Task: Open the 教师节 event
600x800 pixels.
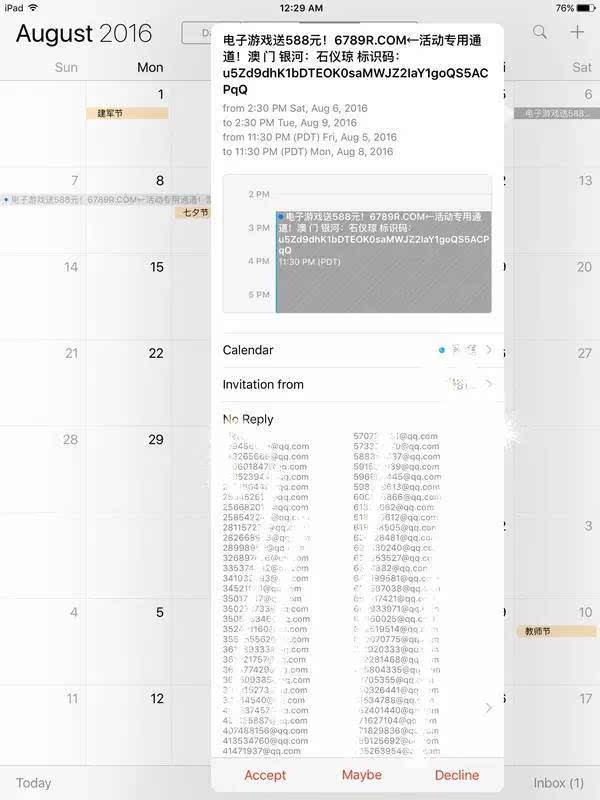Action: pos(557,632)
